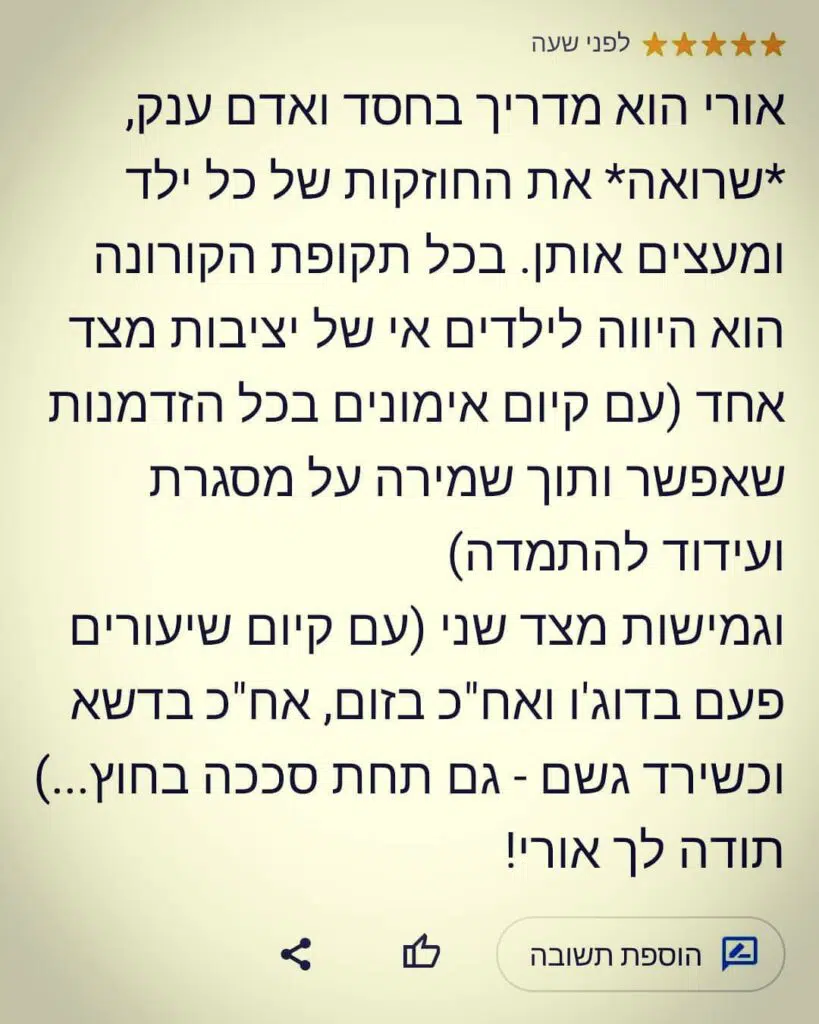Like this review with the thumbs-up
This screenshot has height=1024, width=819.
click(421, 953)
